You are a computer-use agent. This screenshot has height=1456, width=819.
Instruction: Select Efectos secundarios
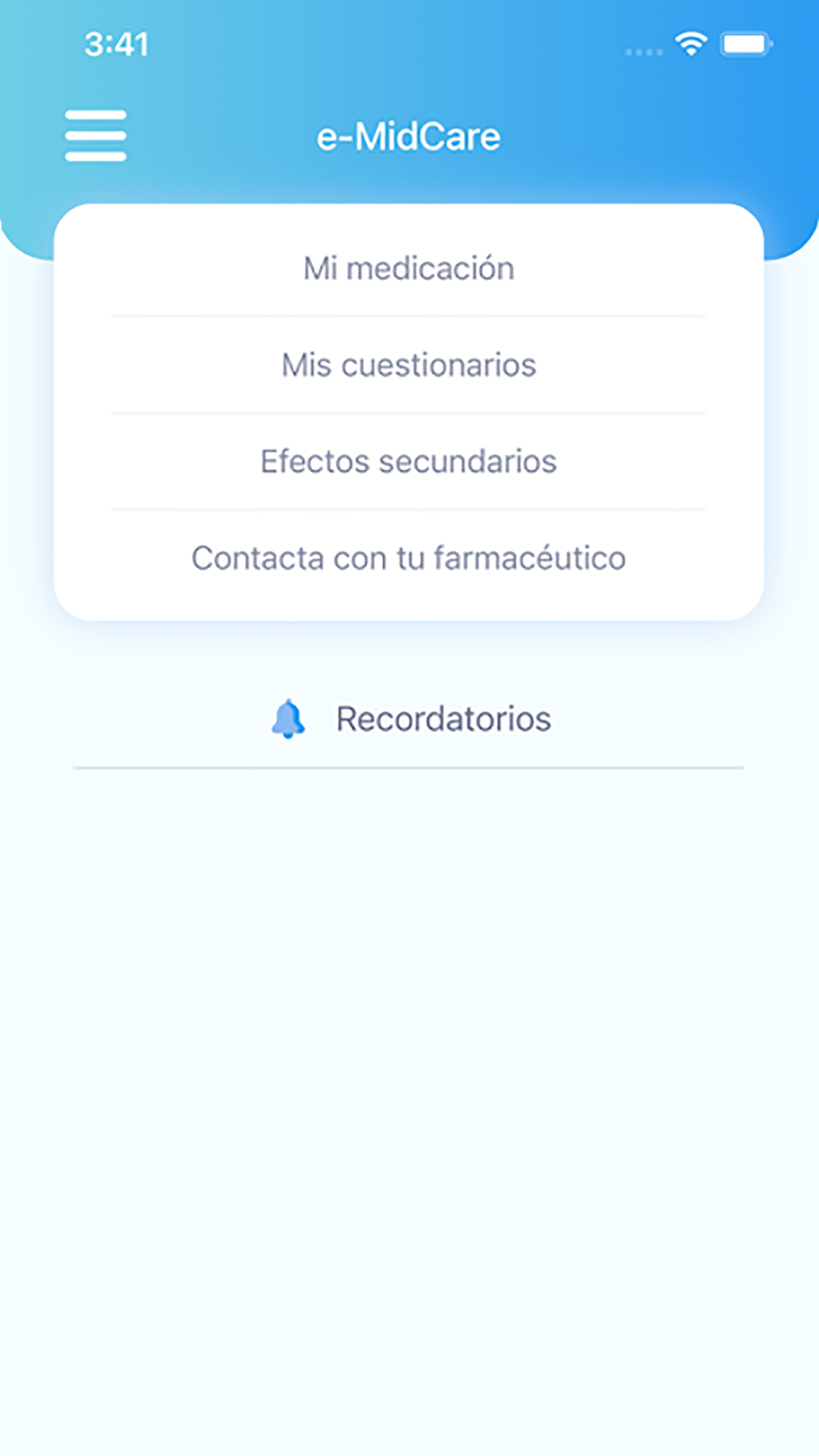coord(409,462)
